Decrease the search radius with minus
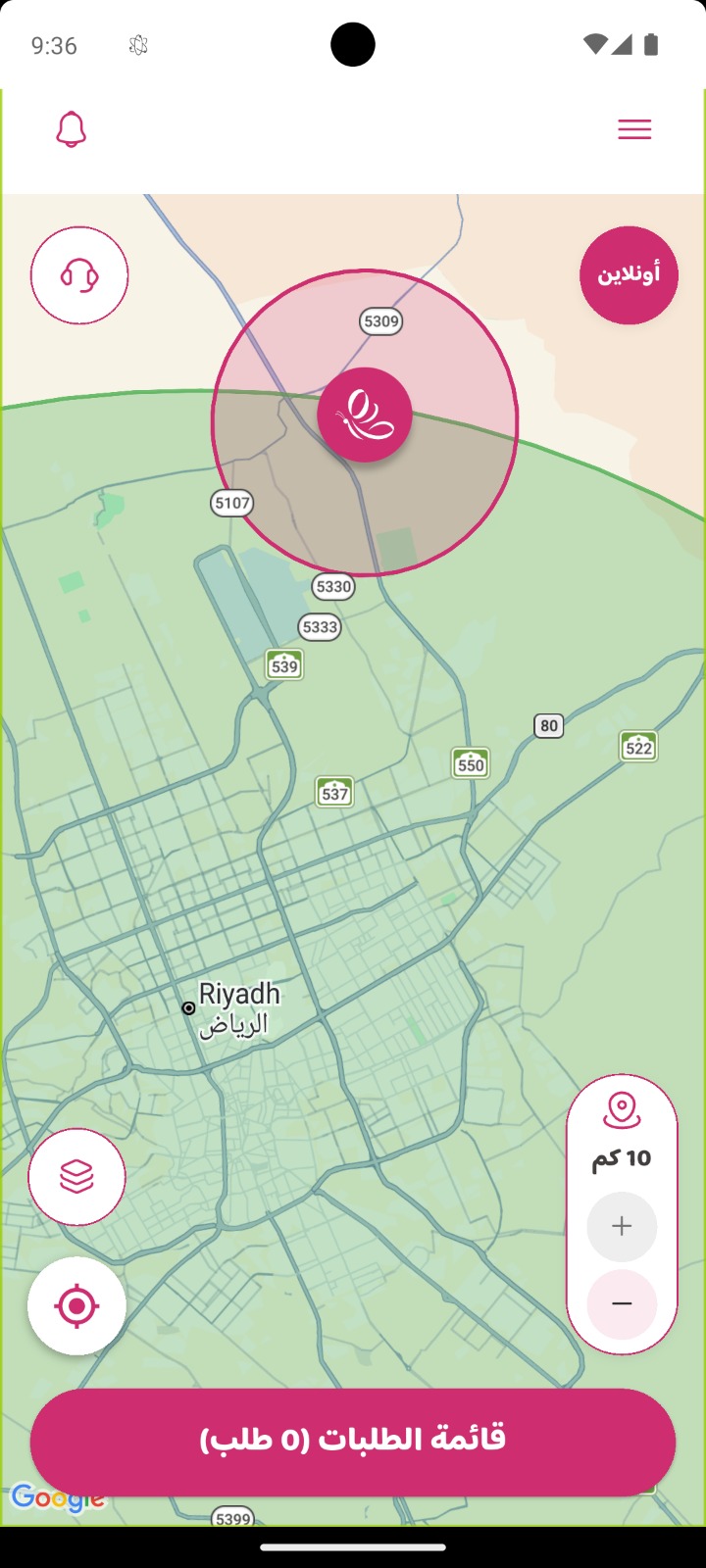Image resolution: width=706 pixels, height=1568 pixels. click(622, 1303)
